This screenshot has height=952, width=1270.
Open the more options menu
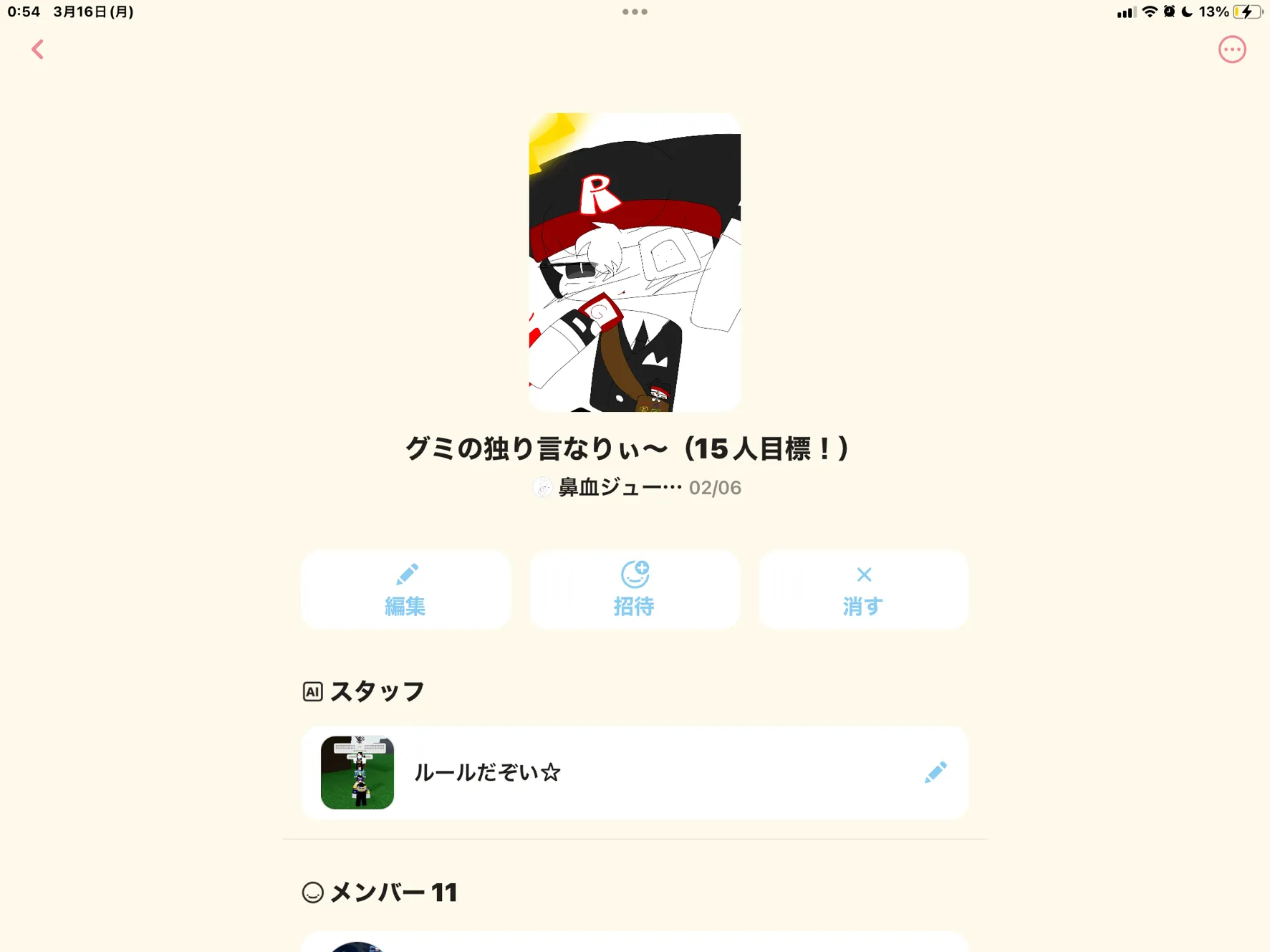point(1231,49)
